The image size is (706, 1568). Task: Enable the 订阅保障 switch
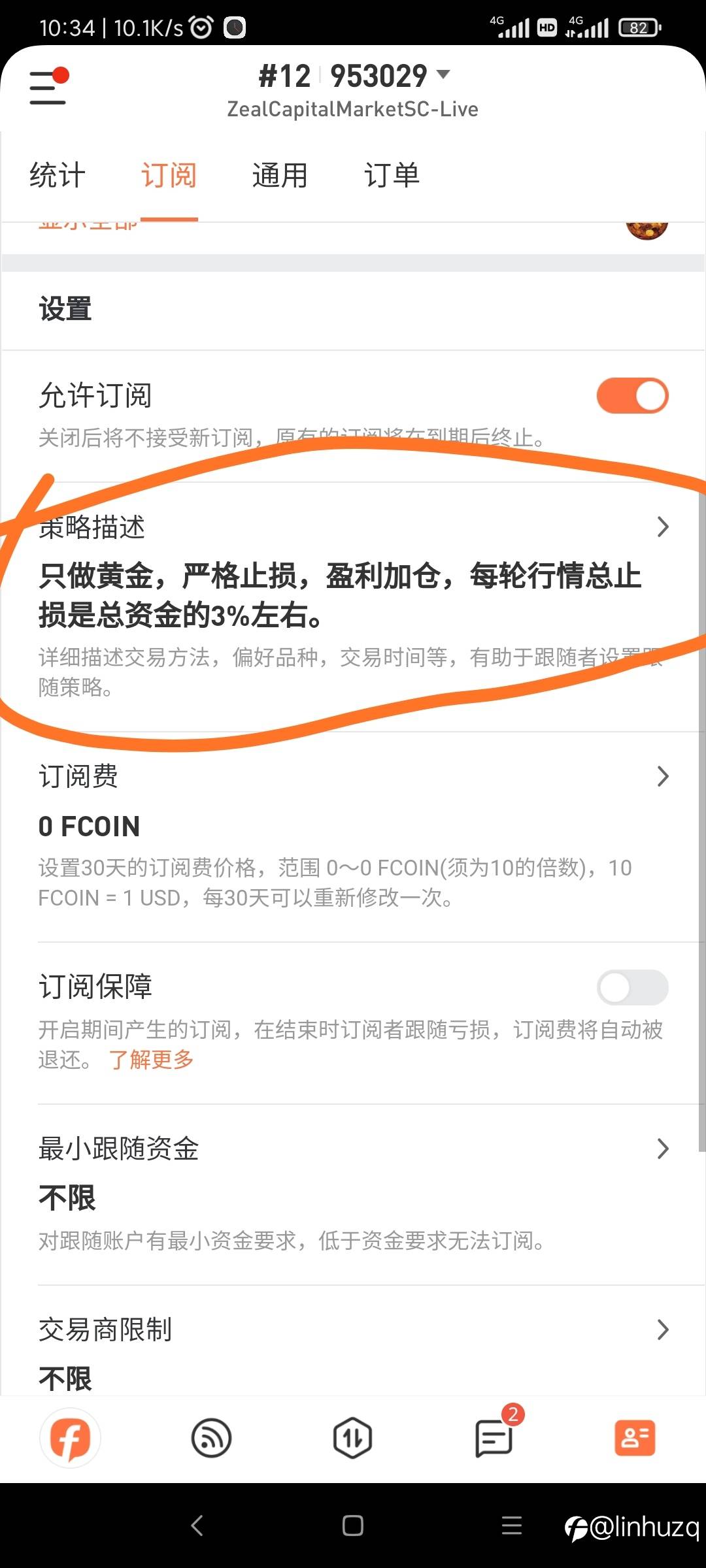631,987
